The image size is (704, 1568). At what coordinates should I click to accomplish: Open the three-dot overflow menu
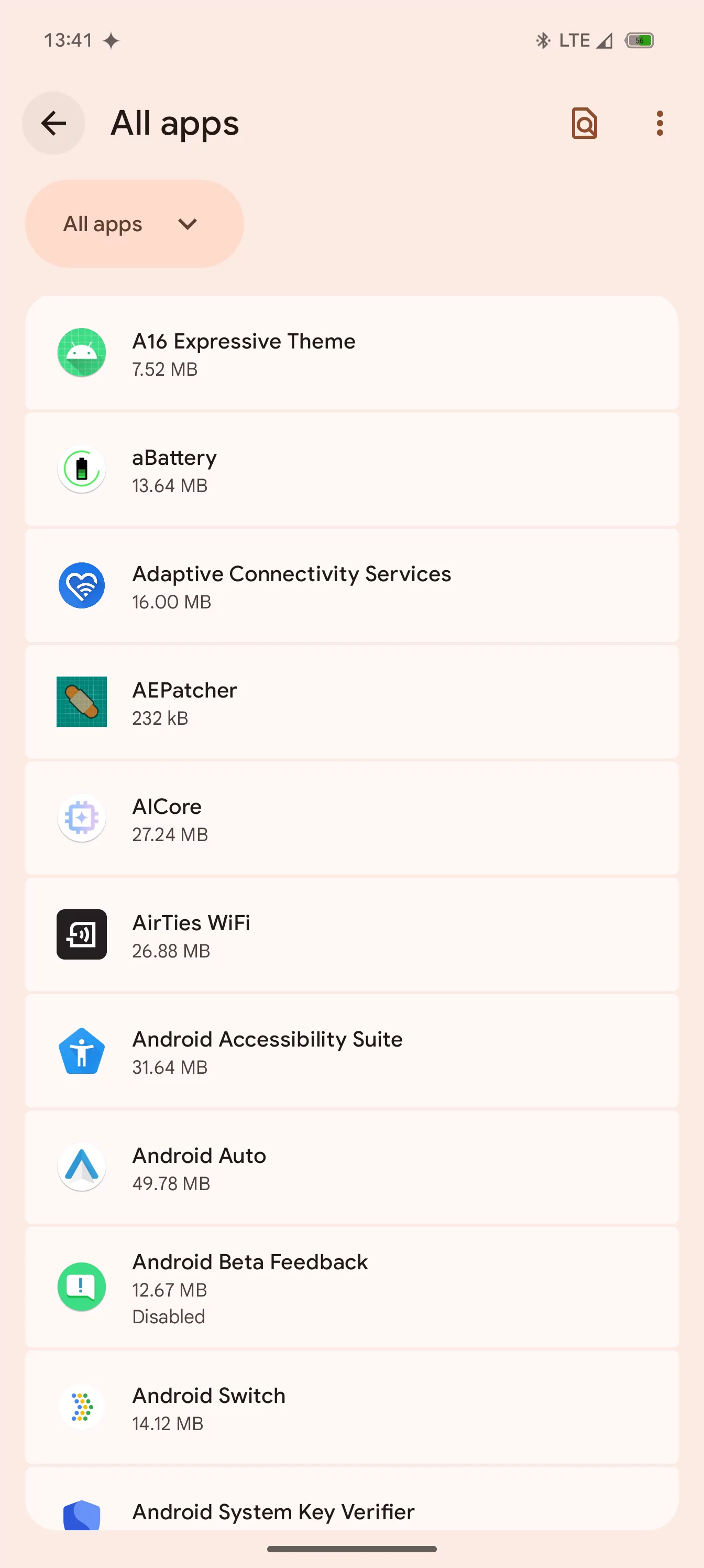(x=659, y=124)
